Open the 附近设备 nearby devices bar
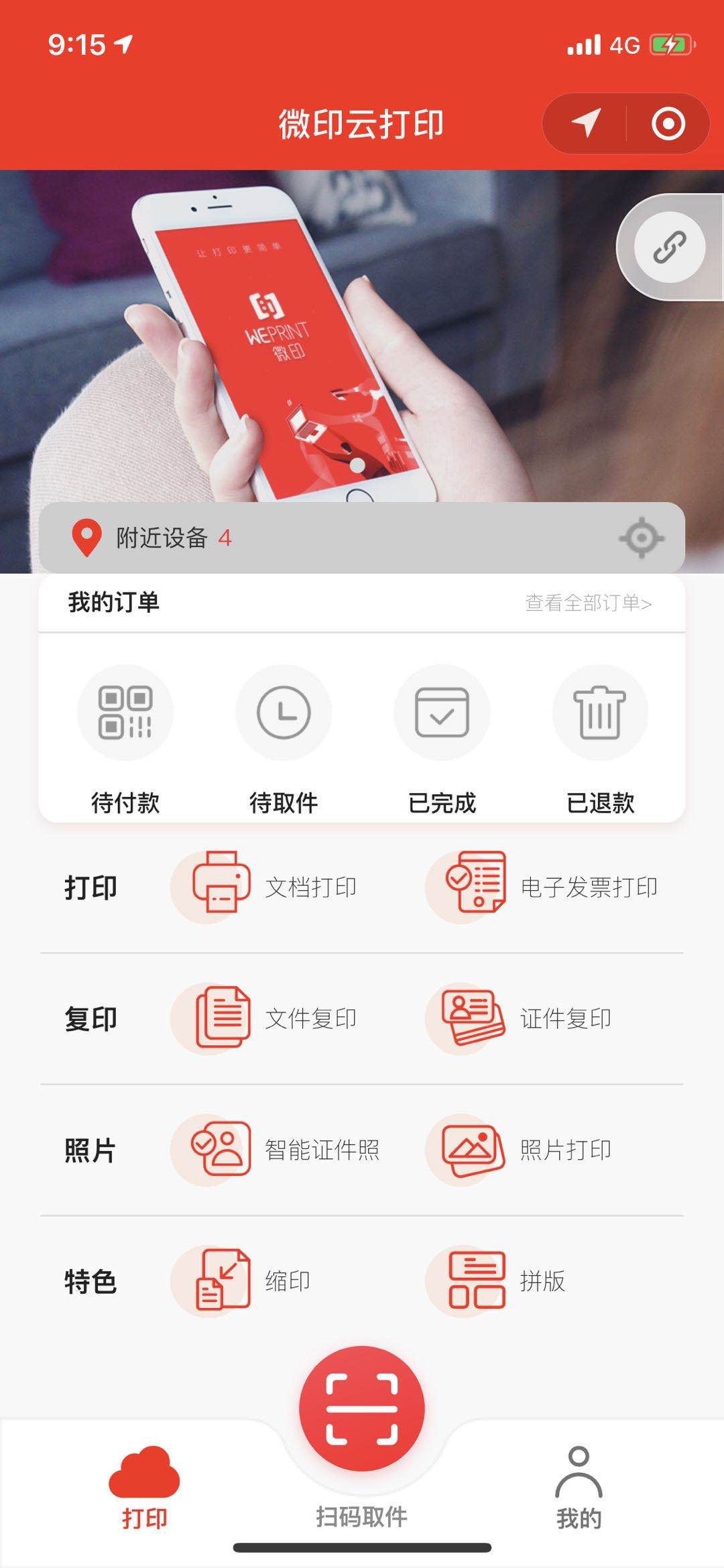The image size is (724, 1568). [x=335, y=538]
